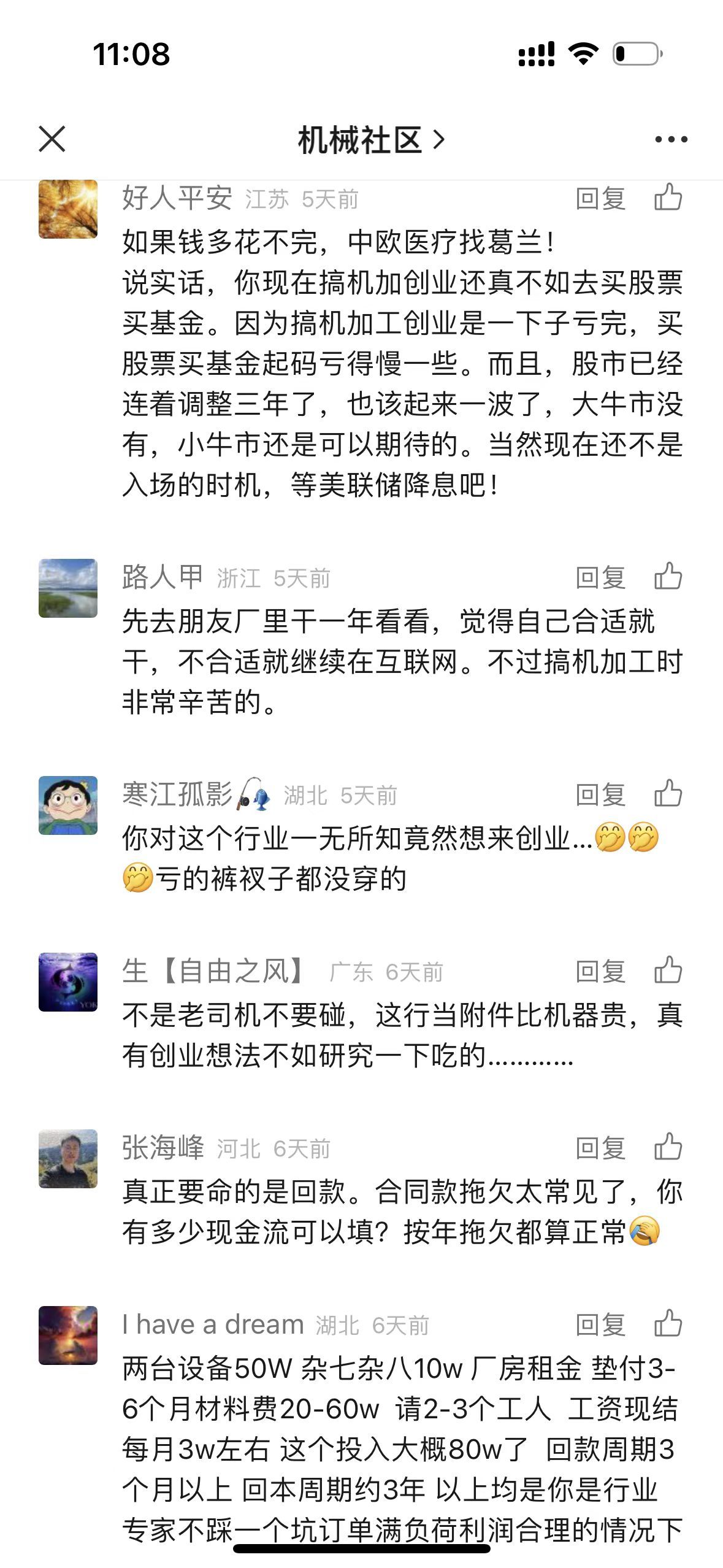Like 寒江孤影's comment

tap(668, 794)
